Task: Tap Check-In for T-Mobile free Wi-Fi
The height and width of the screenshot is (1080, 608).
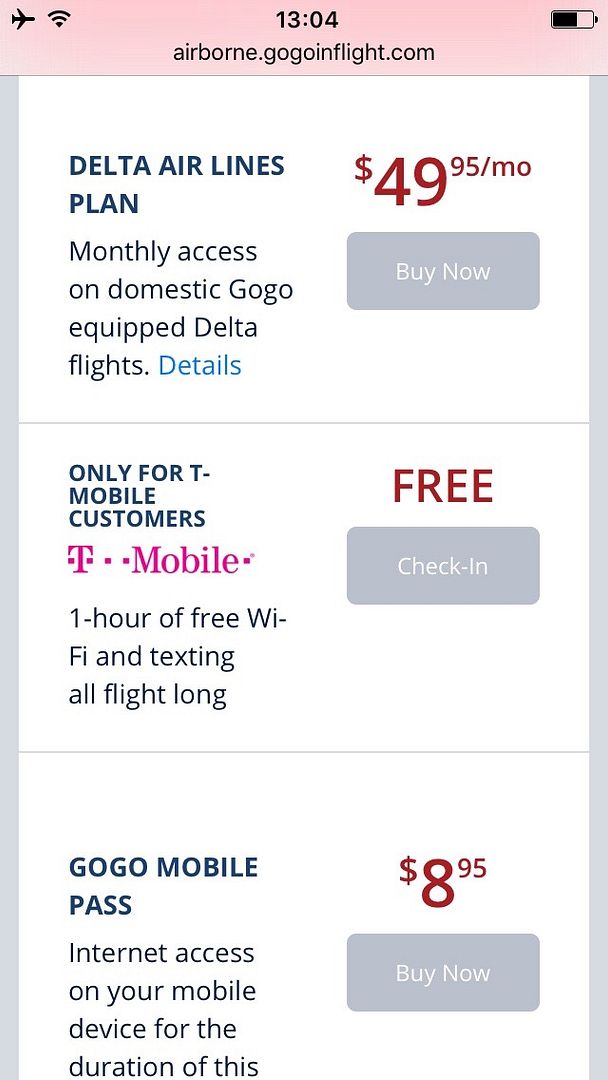Action: click(443, 565)
